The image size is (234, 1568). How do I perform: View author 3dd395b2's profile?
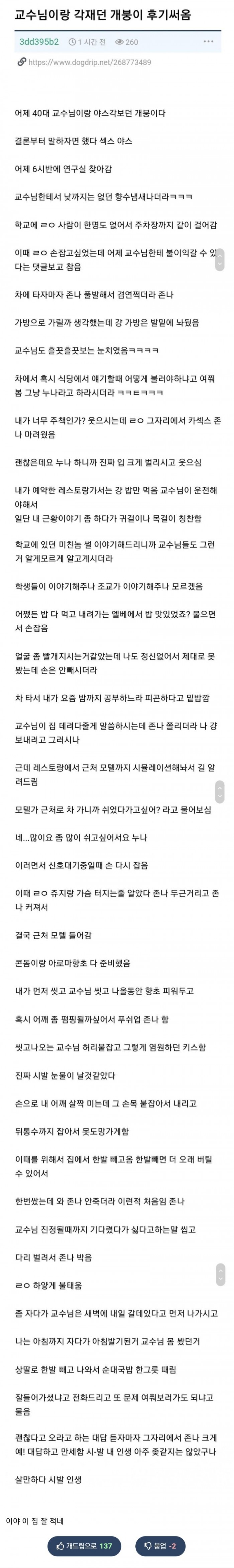(x=39, y=42)
